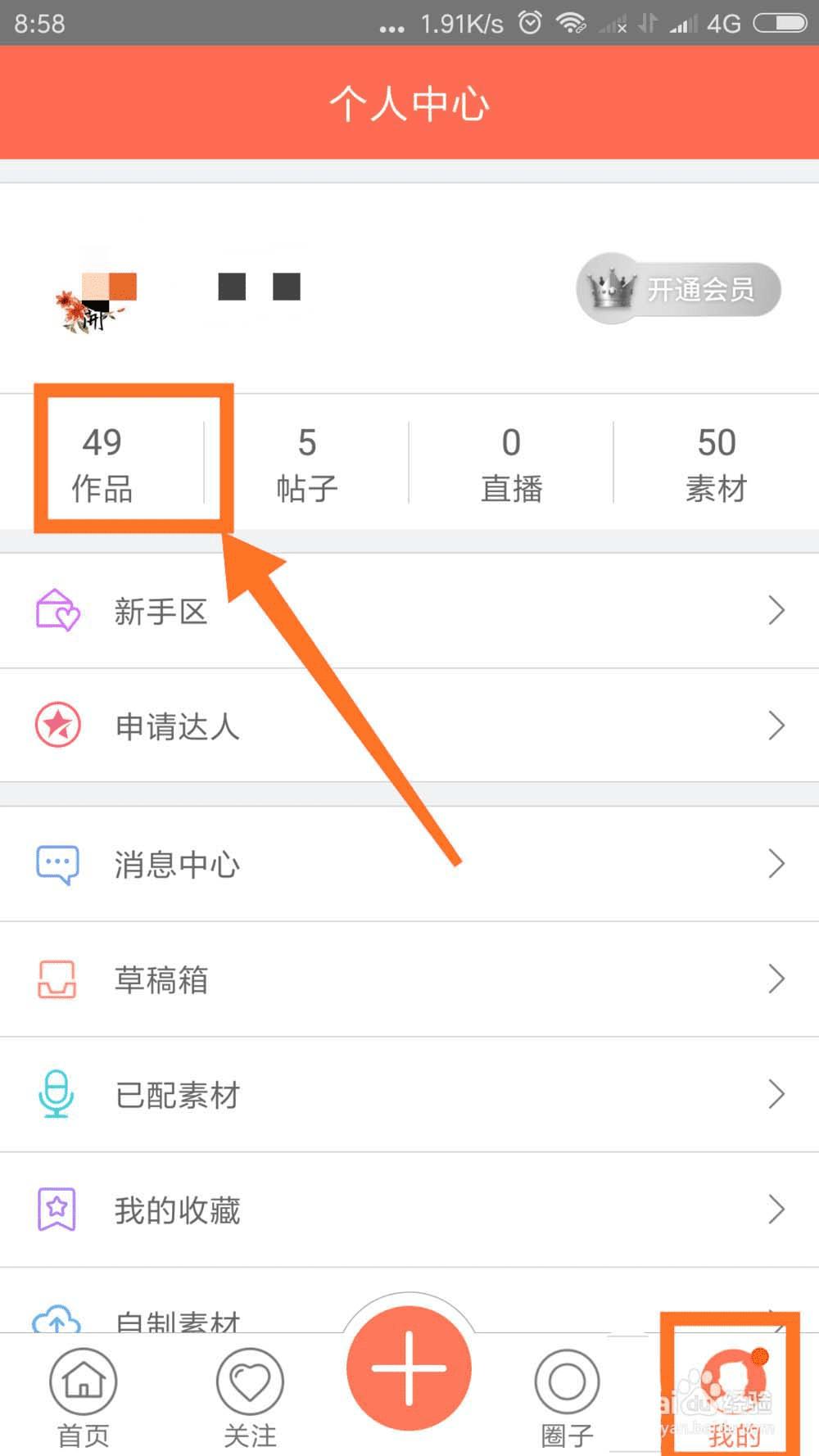Screen dimensions: 819x1456
Task: View the 49 作品 works
Action: 102,463
